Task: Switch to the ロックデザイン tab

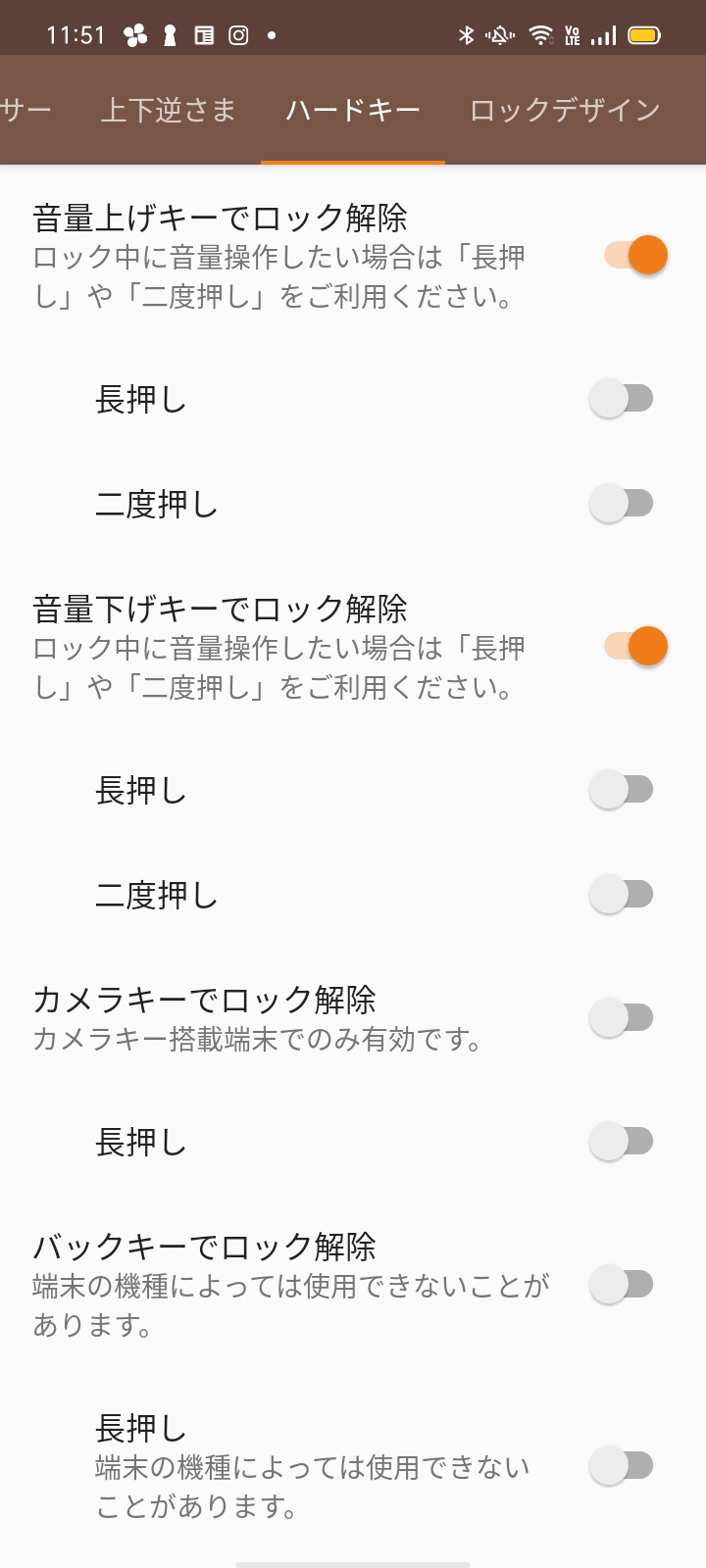Action: pos(565,110)
